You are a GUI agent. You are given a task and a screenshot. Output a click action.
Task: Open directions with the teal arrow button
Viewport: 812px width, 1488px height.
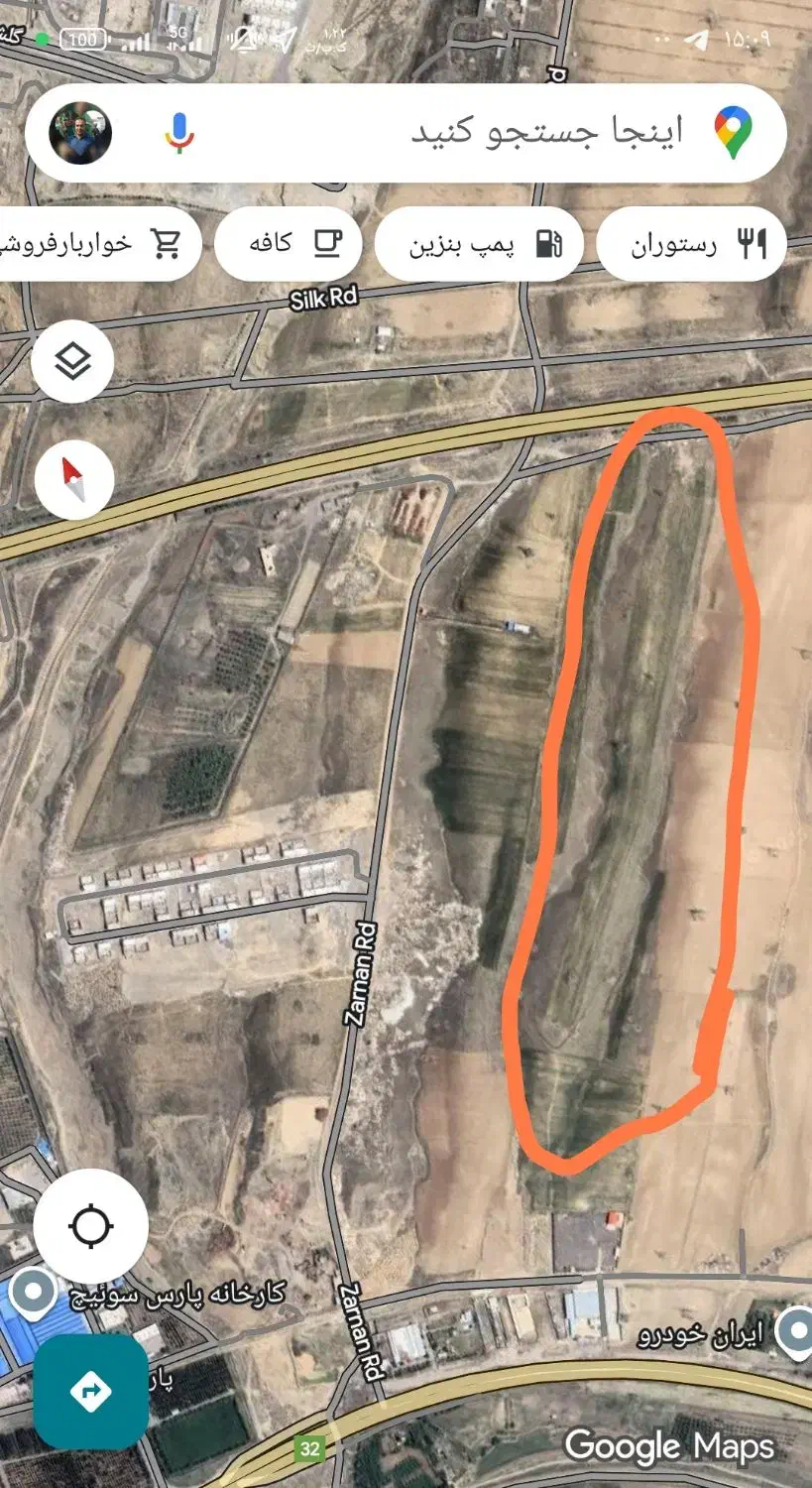pos(91,1391)
